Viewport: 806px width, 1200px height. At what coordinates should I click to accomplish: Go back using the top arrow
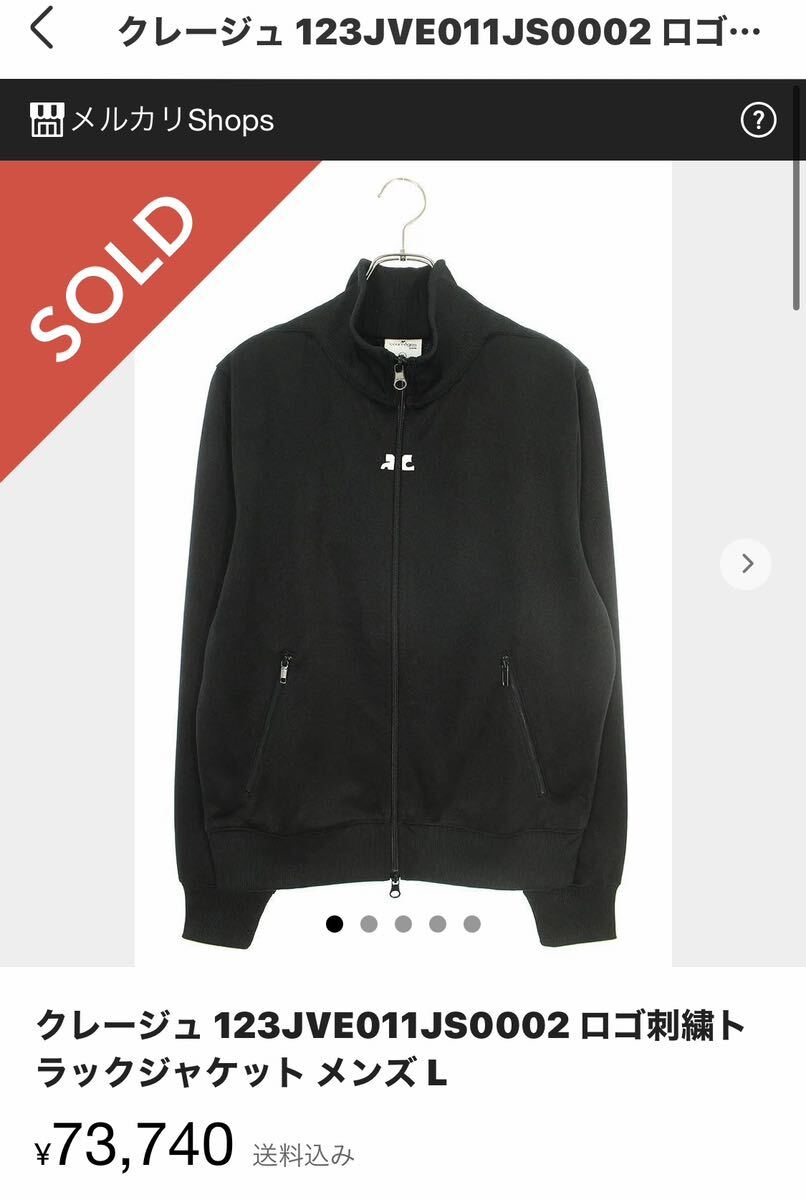click(x=42, y=32)
